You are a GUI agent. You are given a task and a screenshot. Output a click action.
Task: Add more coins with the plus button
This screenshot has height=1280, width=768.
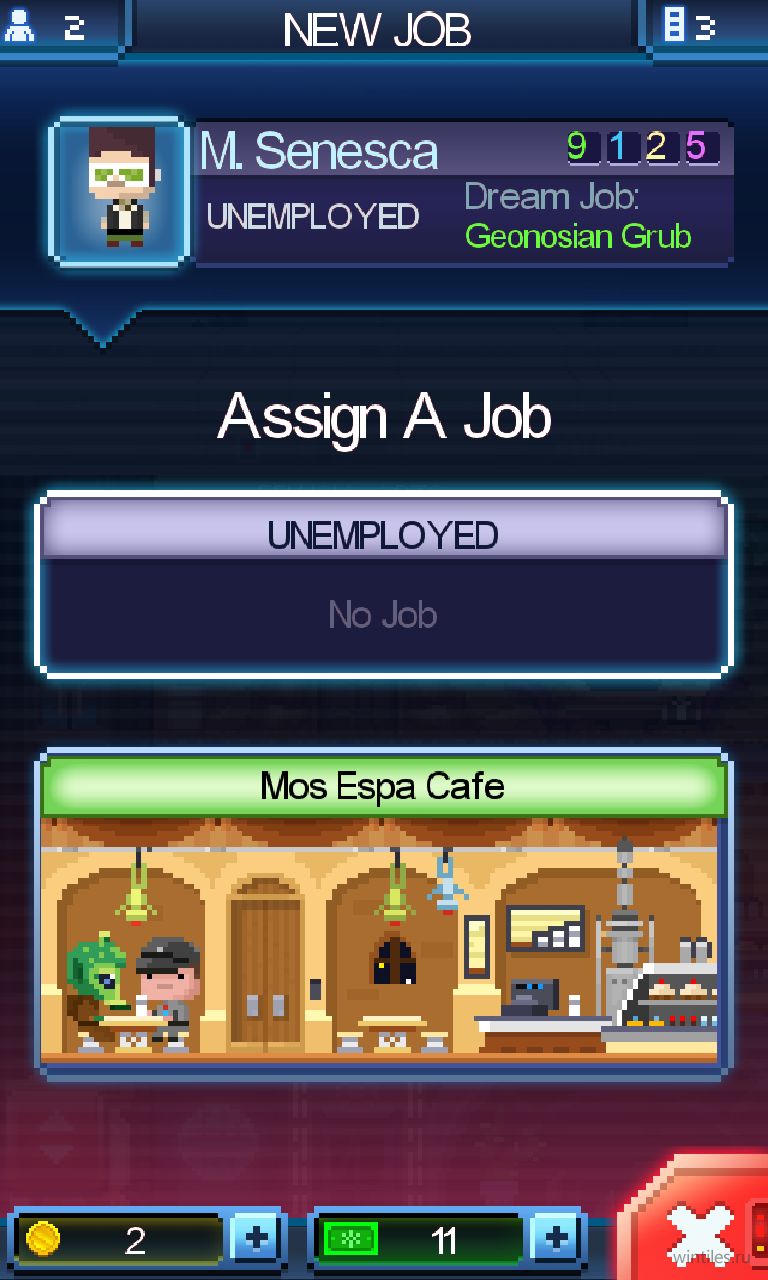(256, 1240)
